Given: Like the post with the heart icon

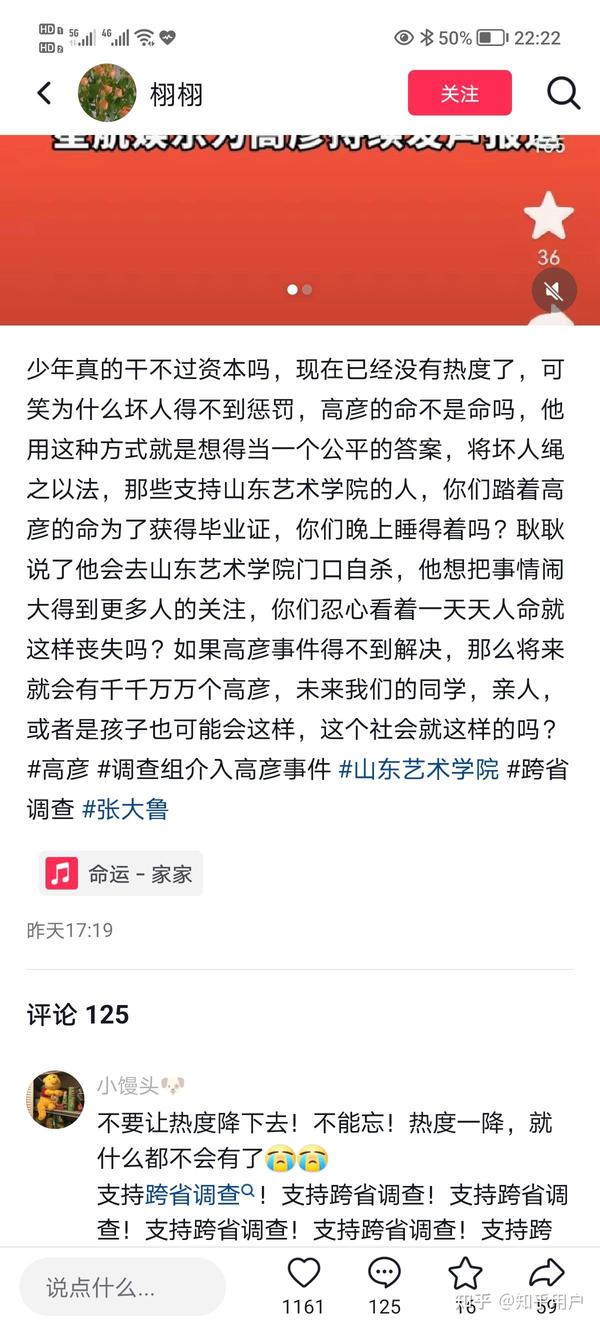Looking at the screenshot, I should point(303,1273).
